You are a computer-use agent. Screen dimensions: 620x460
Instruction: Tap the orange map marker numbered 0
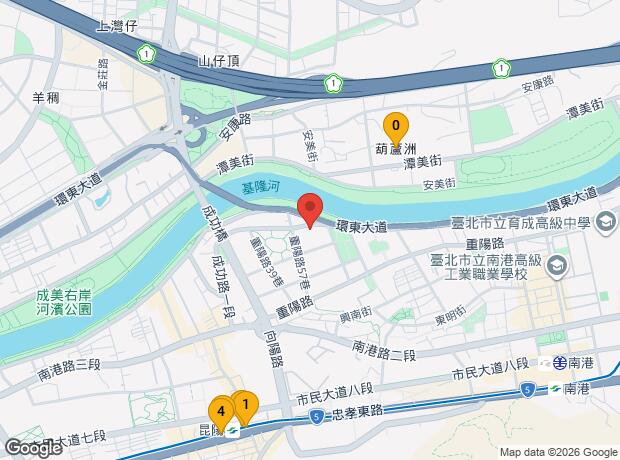(396, 127)
